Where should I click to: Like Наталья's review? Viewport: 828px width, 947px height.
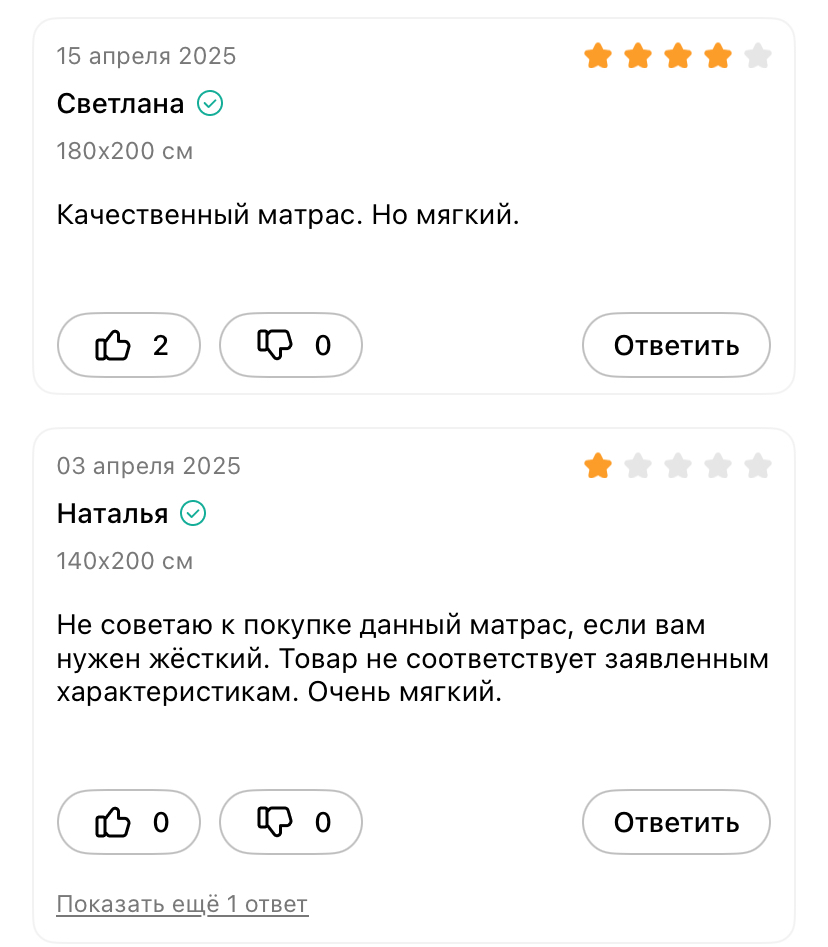[129, 822]
